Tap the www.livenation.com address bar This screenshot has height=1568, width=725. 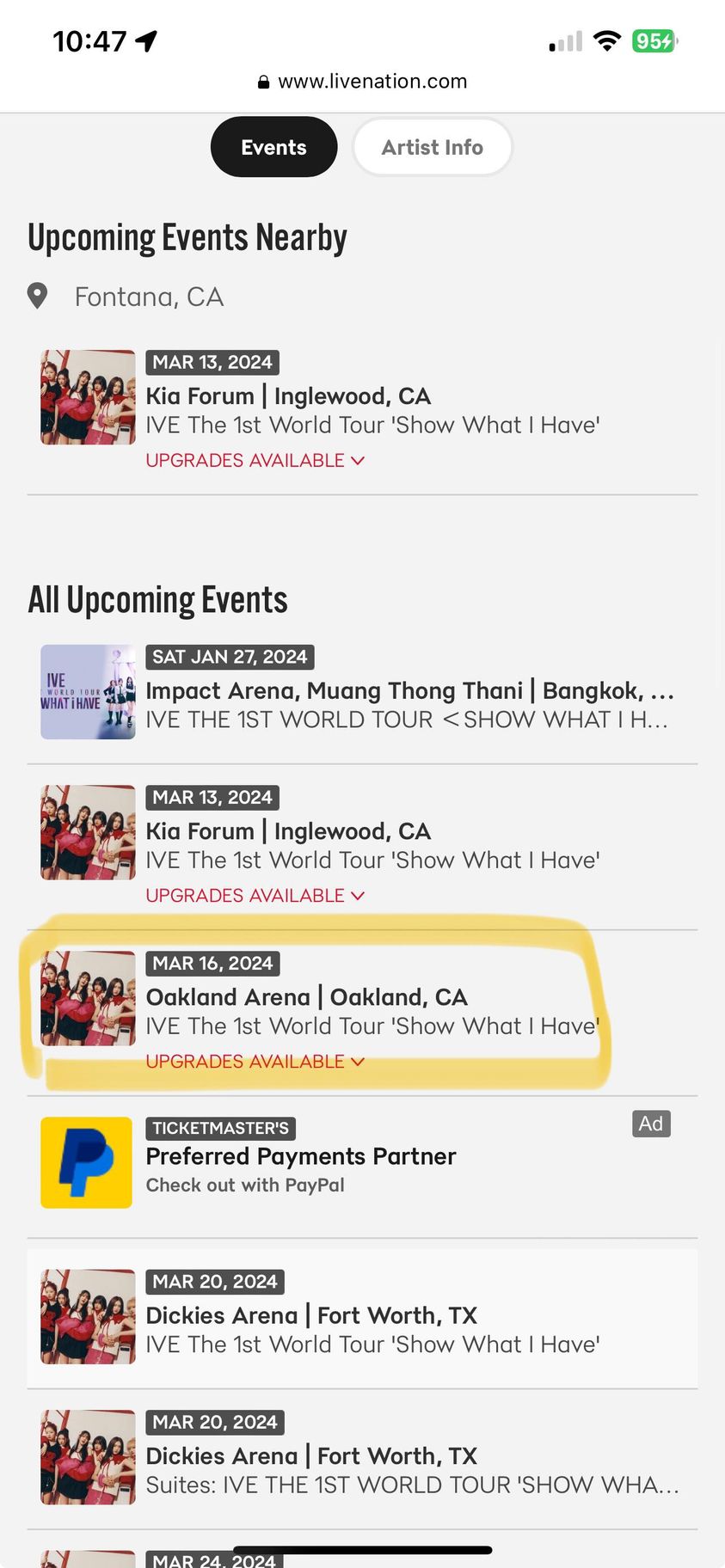pos(363,82)
